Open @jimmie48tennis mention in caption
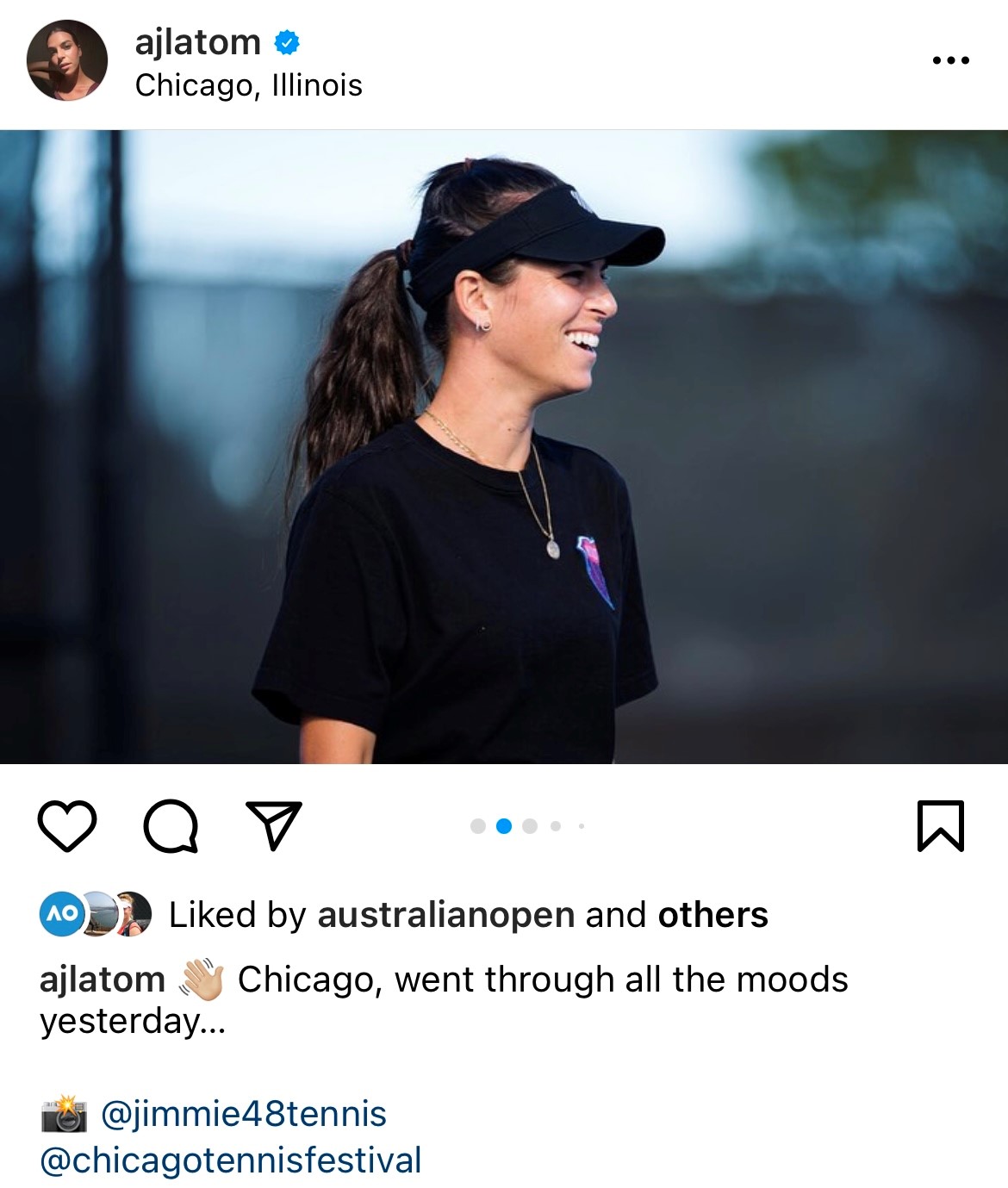 tap(244, 1114)
